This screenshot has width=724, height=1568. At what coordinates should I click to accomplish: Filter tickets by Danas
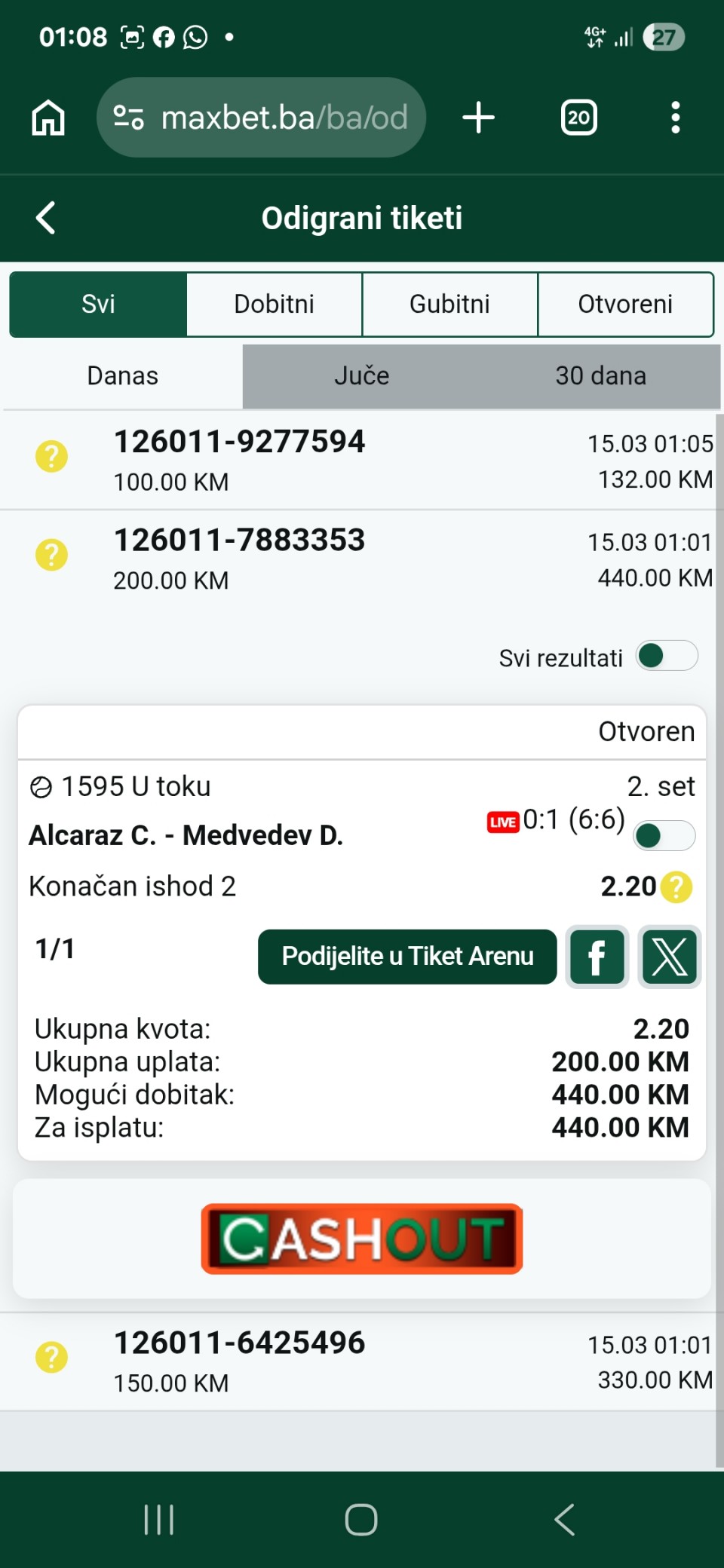123,375
